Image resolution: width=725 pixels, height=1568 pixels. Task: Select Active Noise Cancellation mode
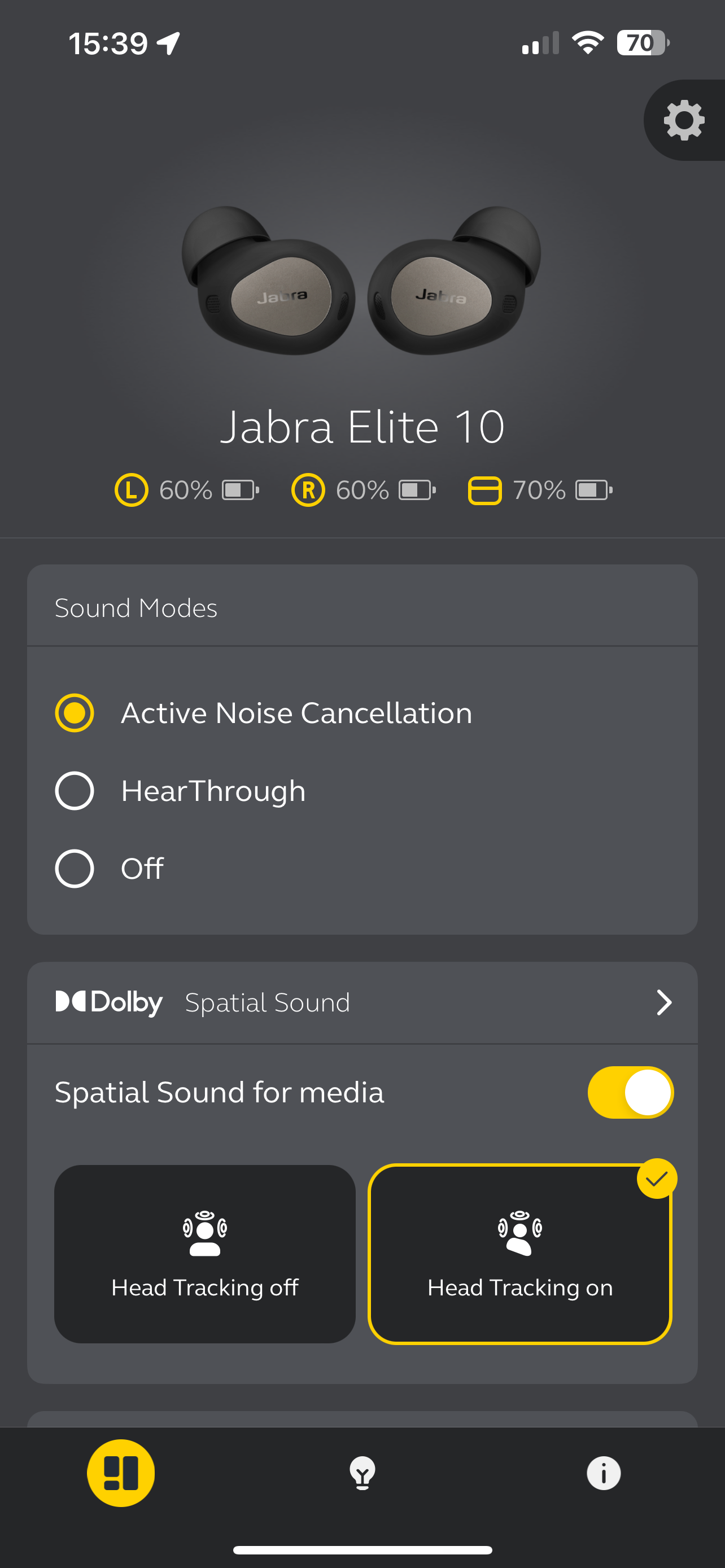pos(75,713)
